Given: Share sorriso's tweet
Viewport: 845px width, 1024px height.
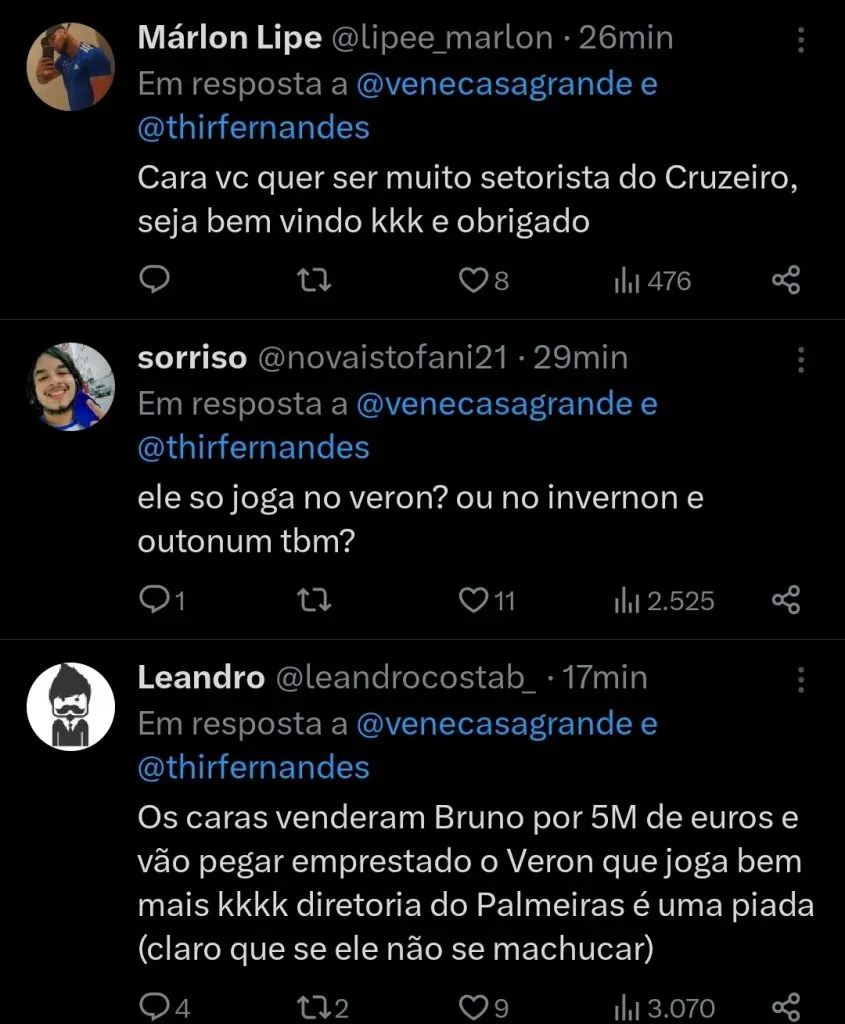Looking at the screenshot, I should [x=787, y=600].
